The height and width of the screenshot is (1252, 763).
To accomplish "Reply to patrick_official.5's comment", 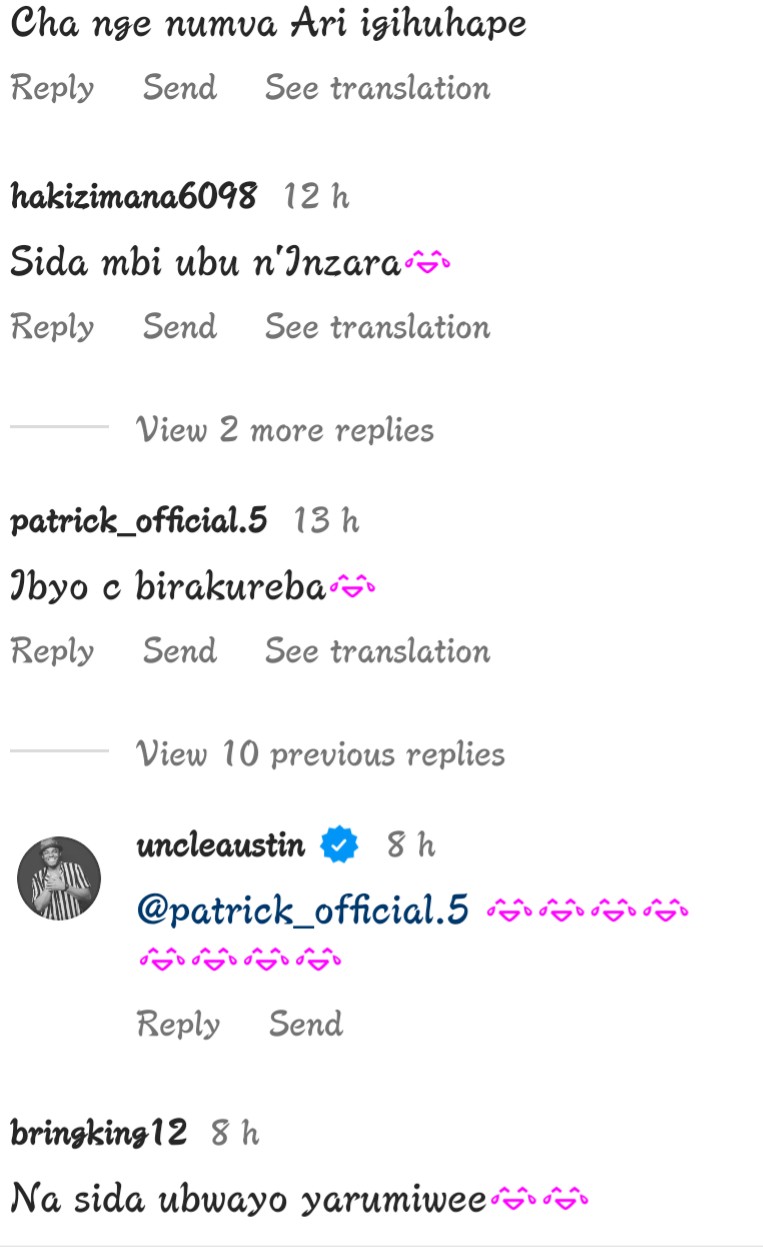I will [x=52, y=652].
